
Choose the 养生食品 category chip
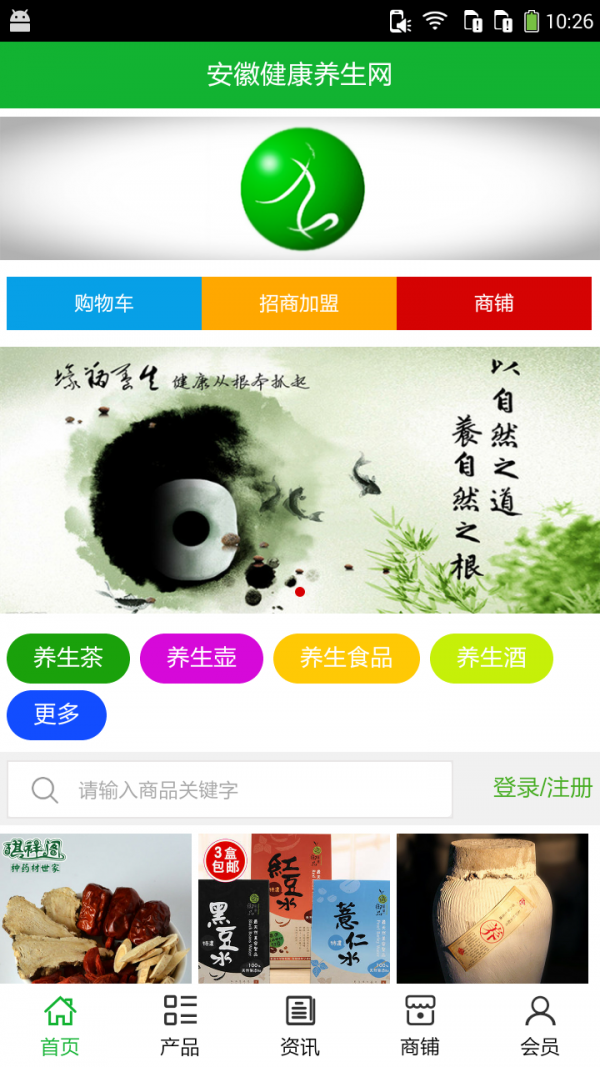point(346,658)
